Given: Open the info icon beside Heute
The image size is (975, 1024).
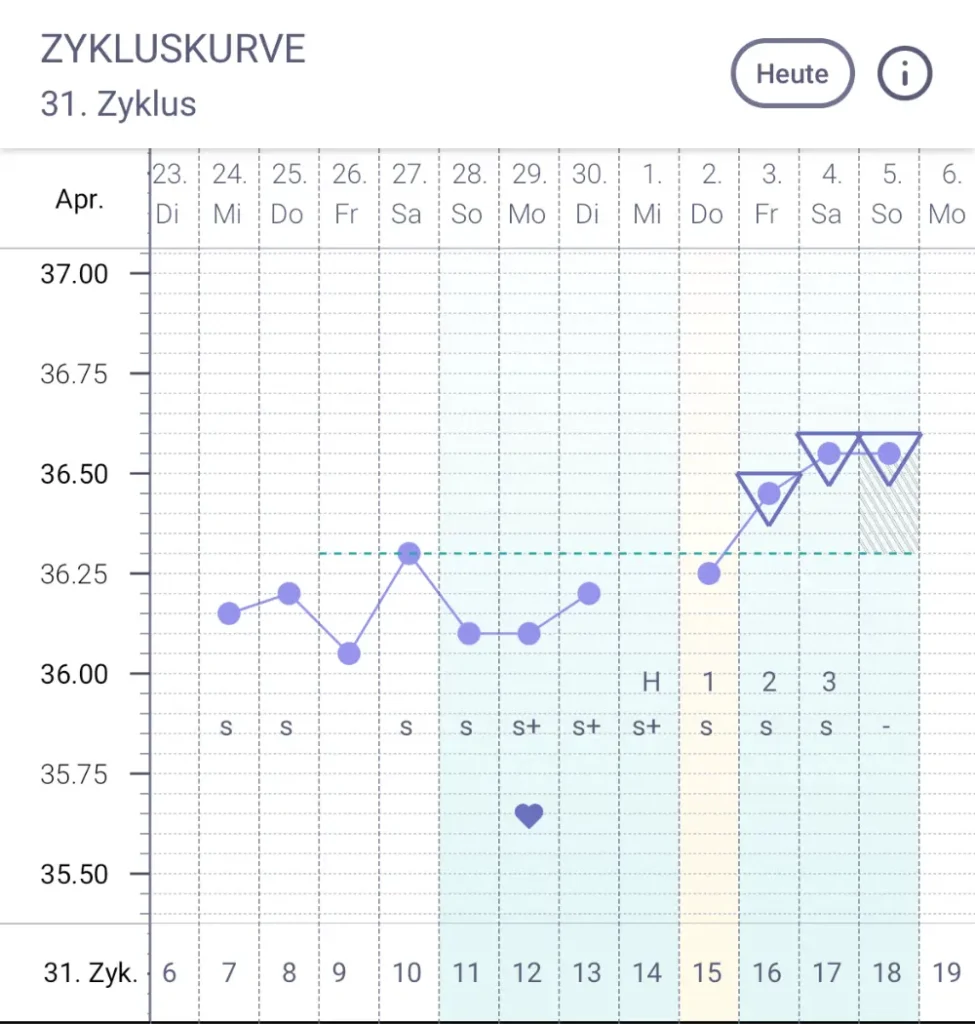Looking at the screenshot, I should point(905,73).
